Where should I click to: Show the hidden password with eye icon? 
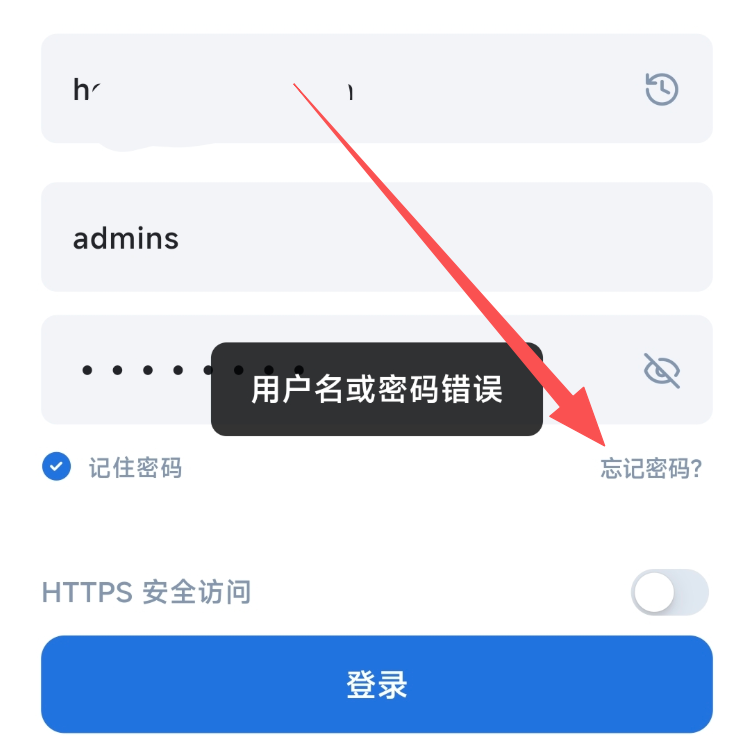[x=661, y=371]
